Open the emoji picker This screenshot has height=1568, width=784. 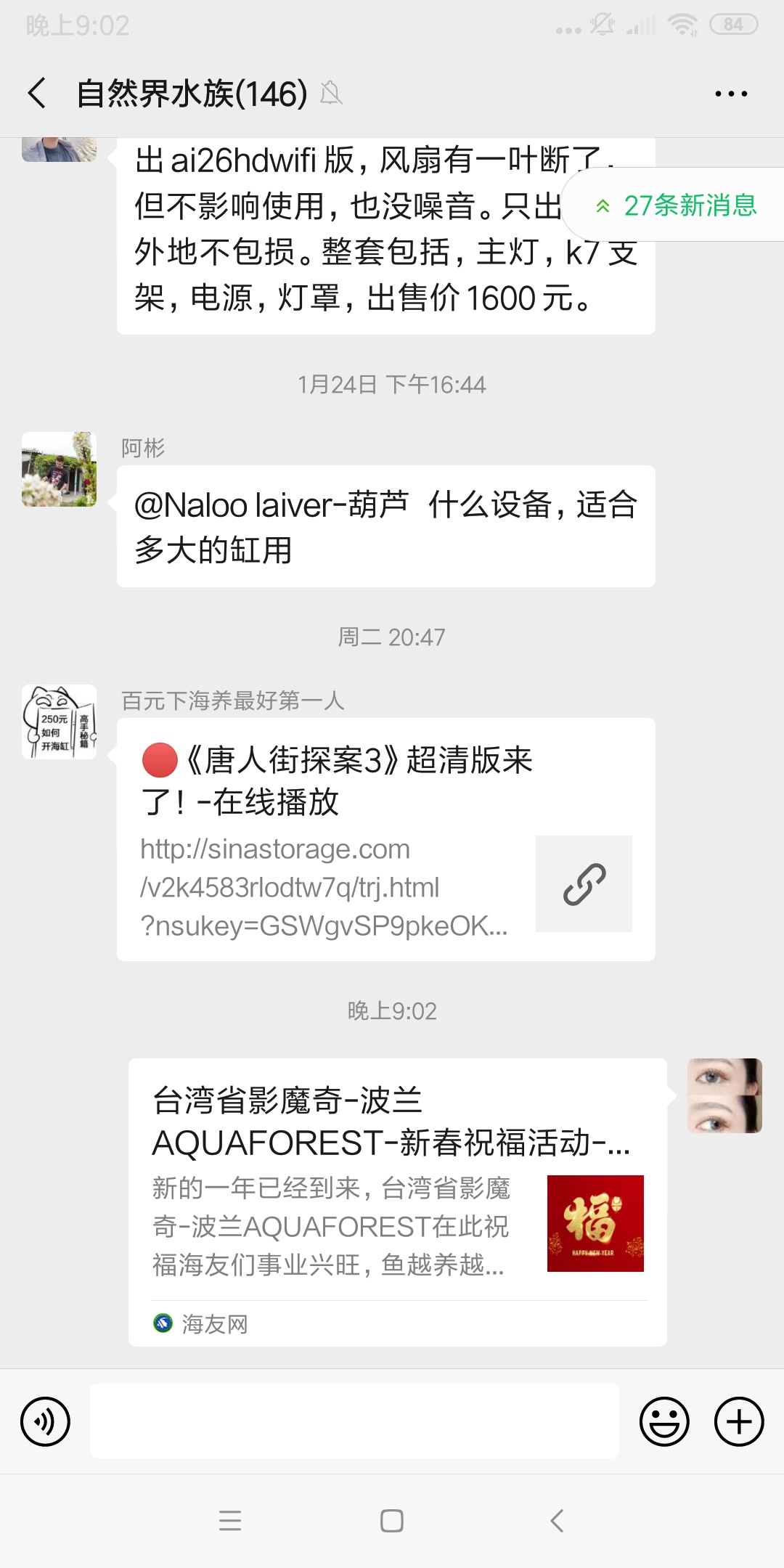[663, 1421]
